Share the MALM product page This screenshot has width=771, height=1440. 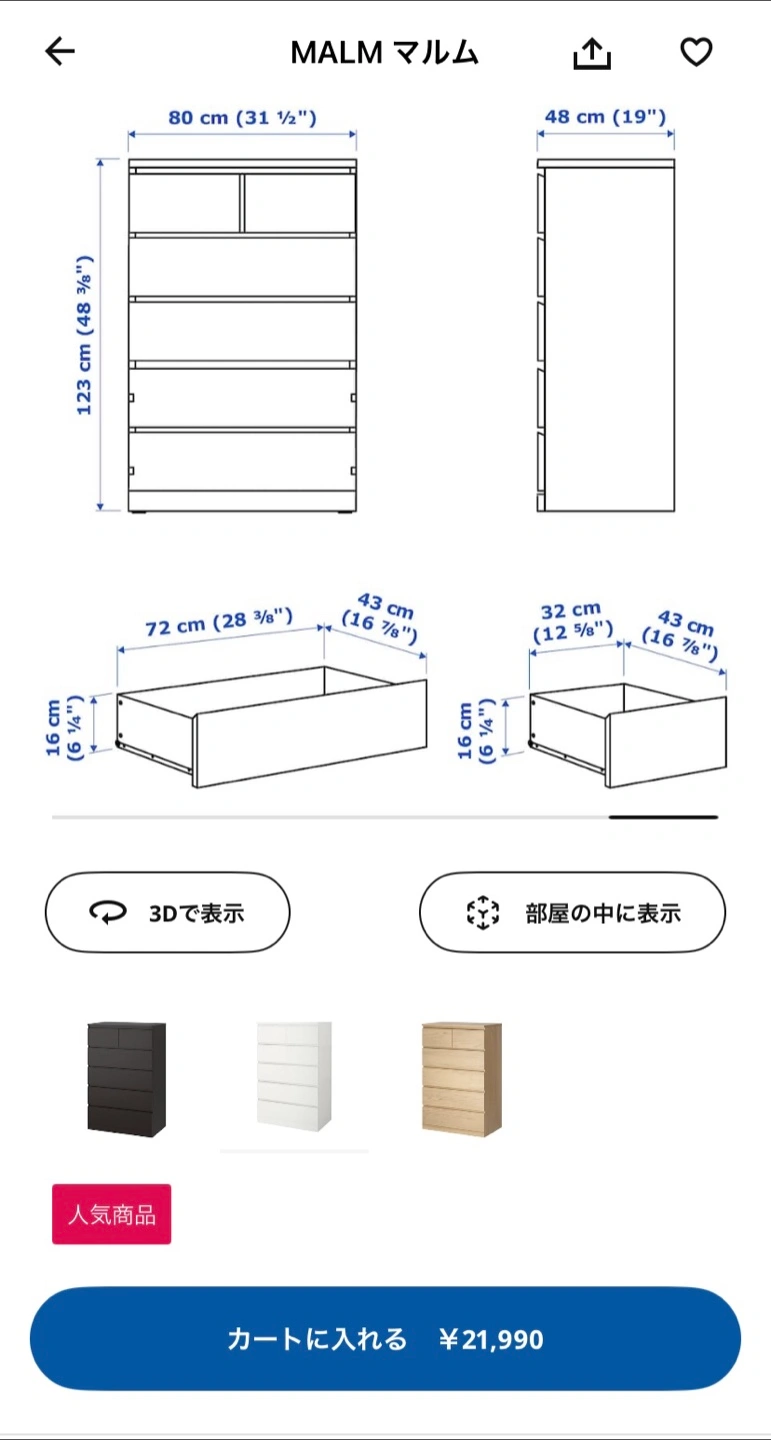click(592, 53)
